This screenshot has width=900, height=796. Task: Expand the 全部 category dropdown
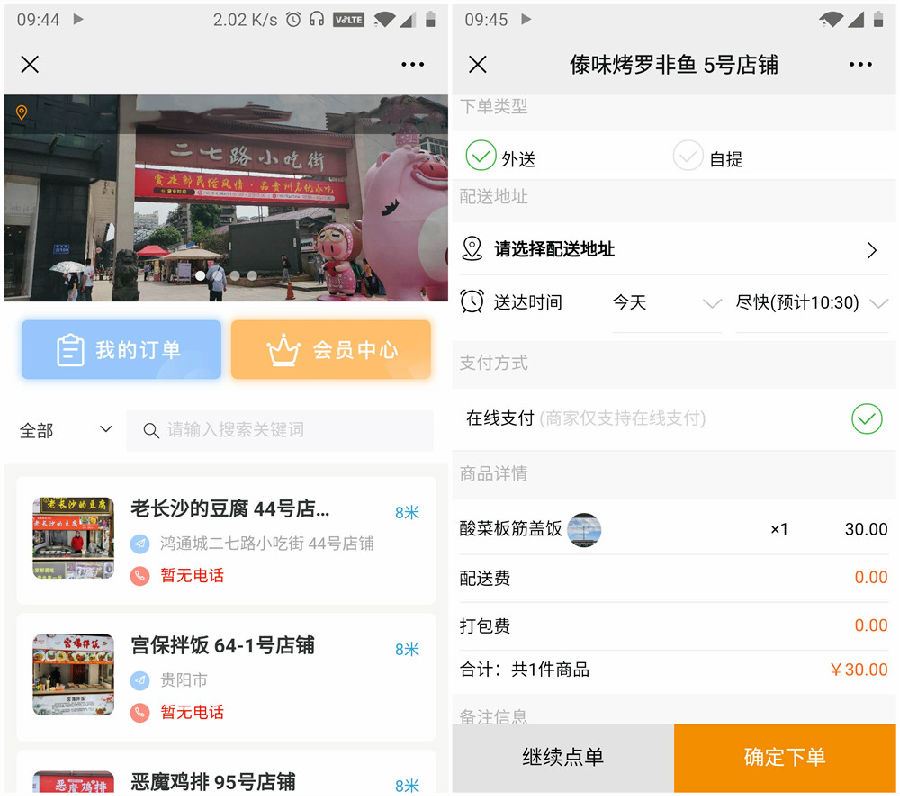coord(64,430)
